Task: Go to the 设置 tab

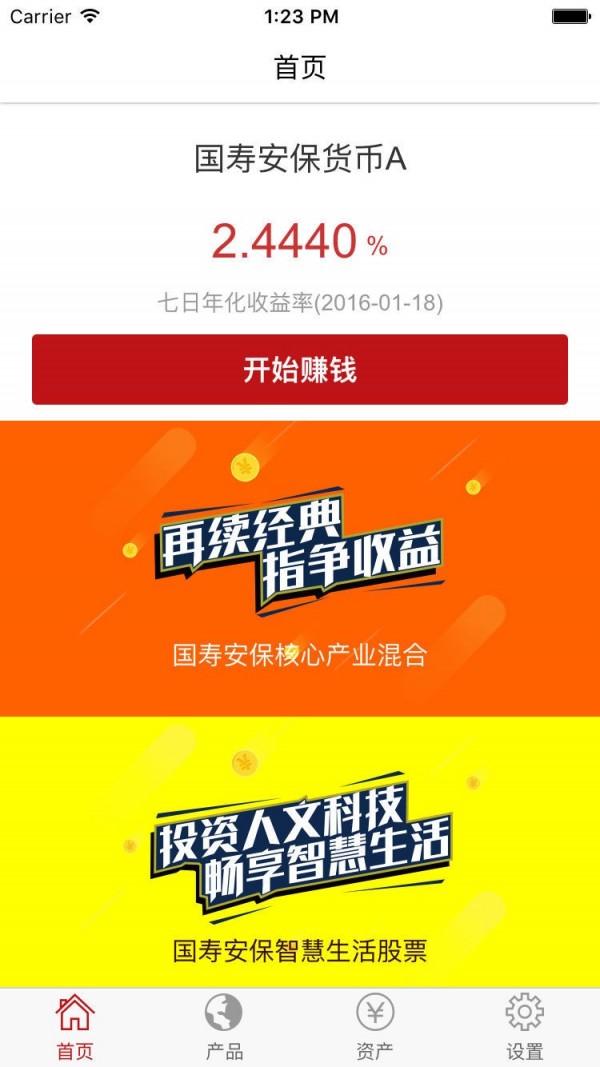Action: tap(524, 1027)
